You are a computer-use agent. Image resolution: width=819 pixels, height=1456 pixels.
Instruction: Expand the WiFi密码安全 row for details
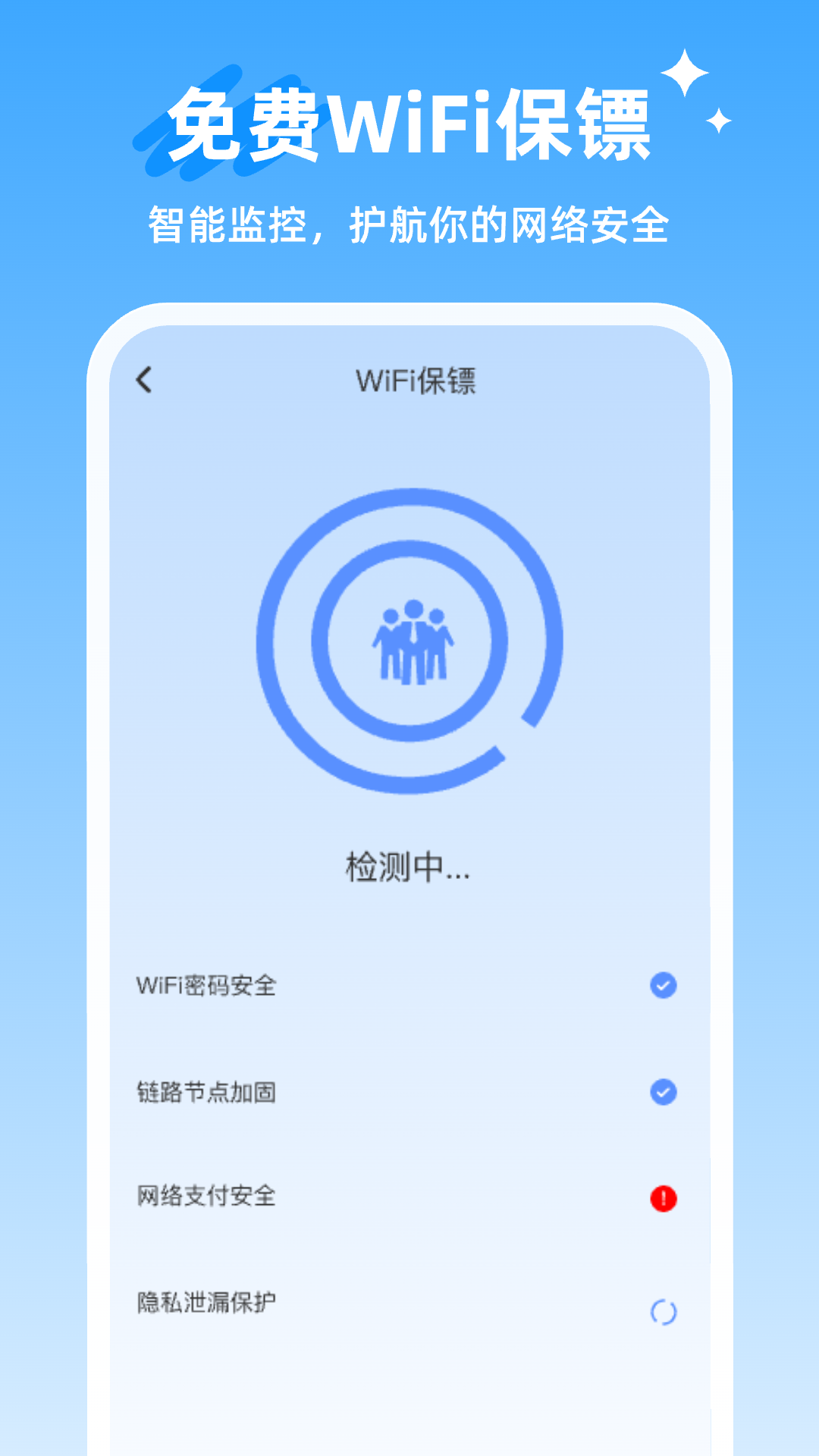coord(409,985)
